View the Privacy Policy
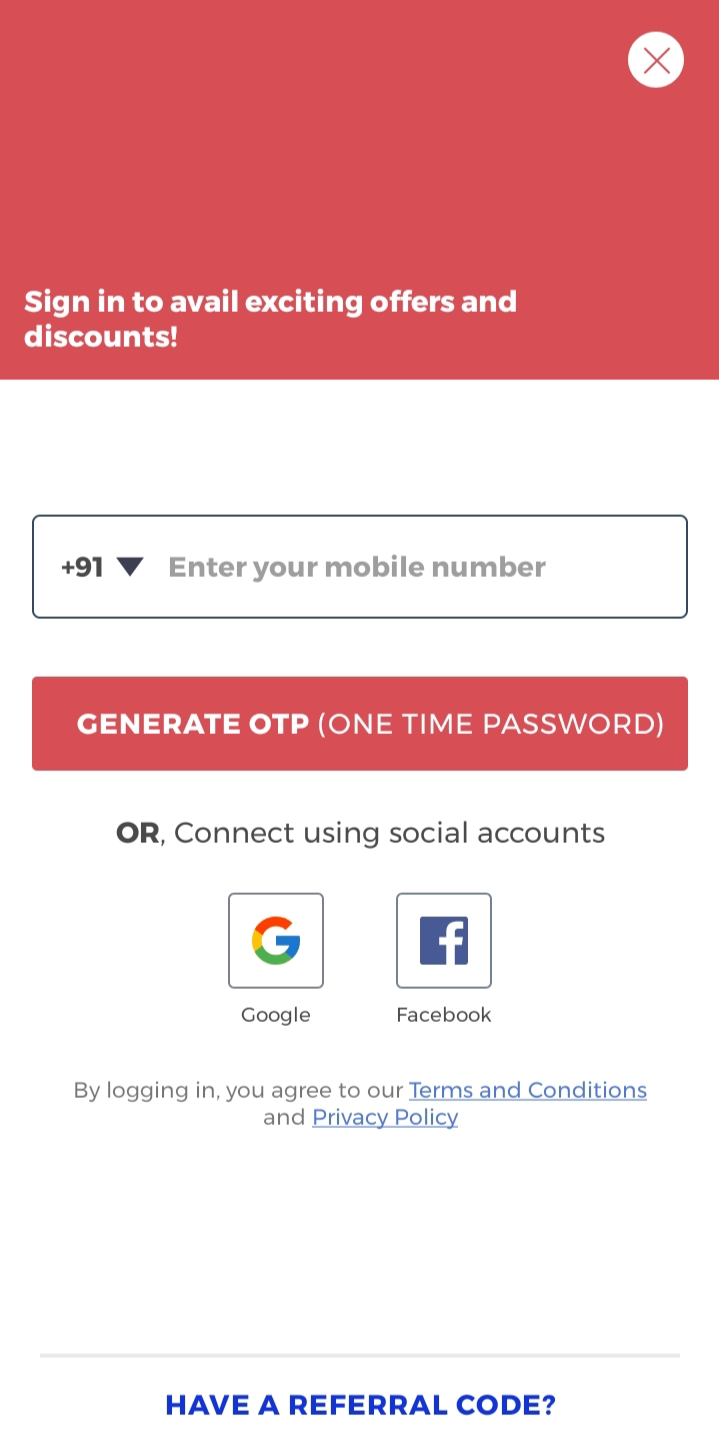 click(x=385, y=1117)
